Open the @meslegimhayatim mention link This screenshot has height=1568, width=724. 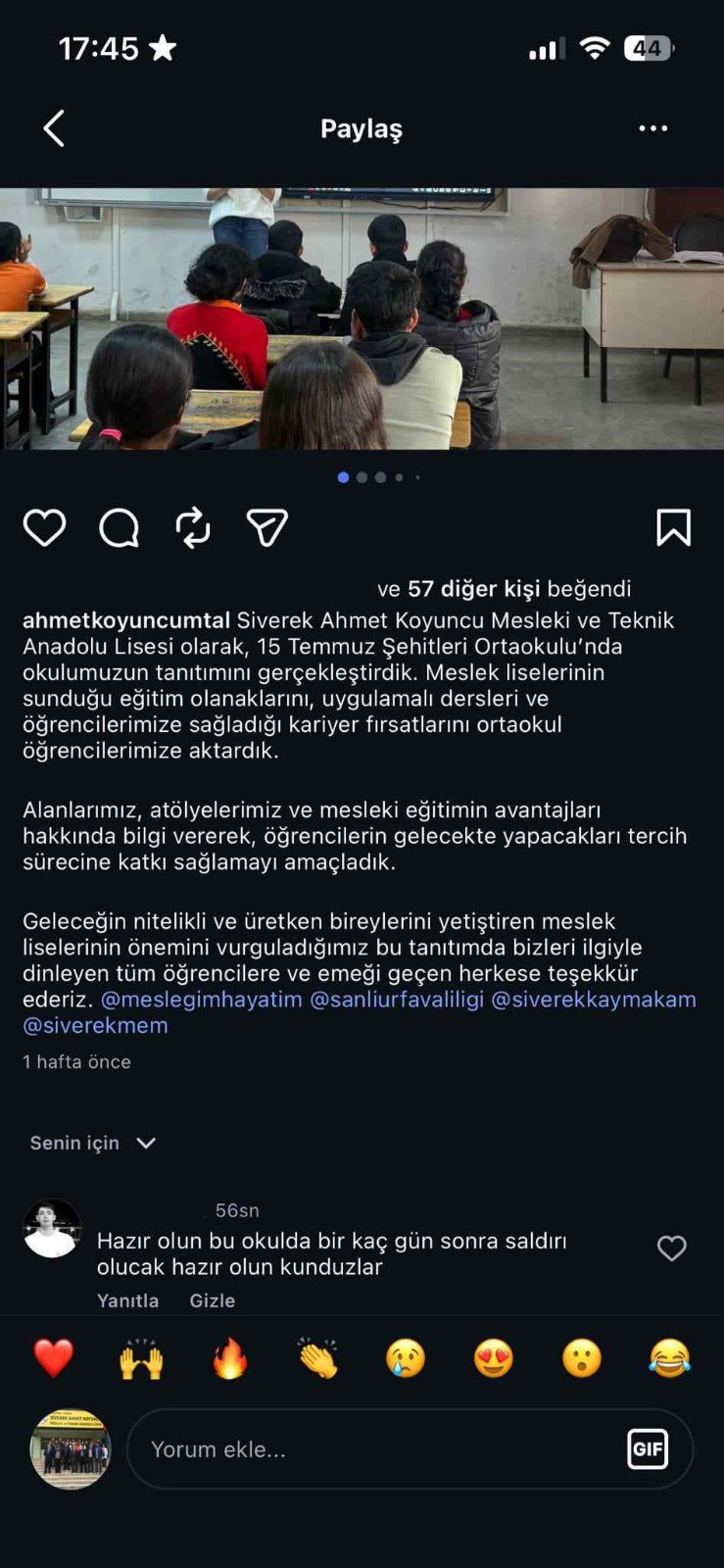point(209,999)
